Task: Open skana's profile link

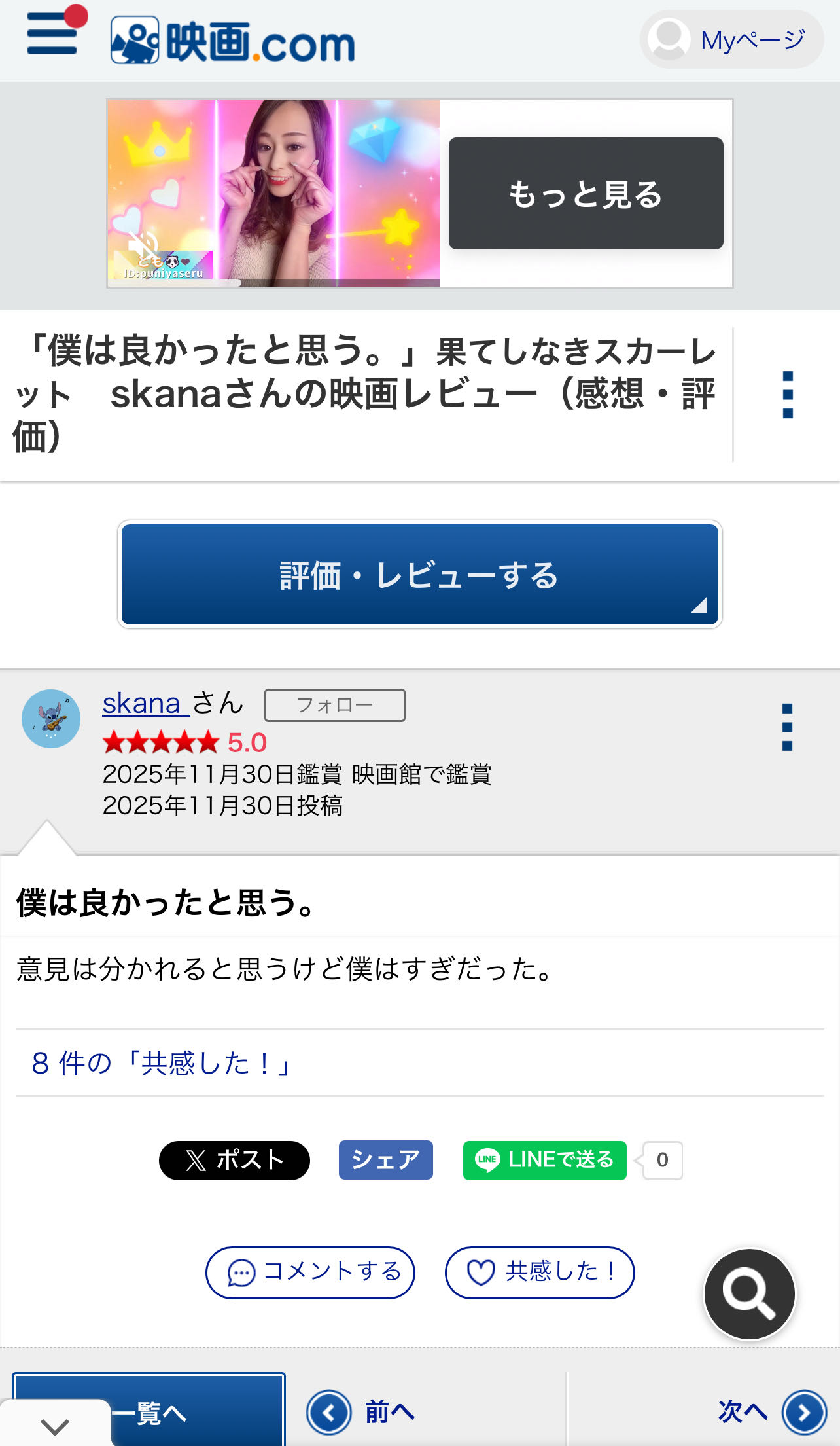Action: [141, 704]
